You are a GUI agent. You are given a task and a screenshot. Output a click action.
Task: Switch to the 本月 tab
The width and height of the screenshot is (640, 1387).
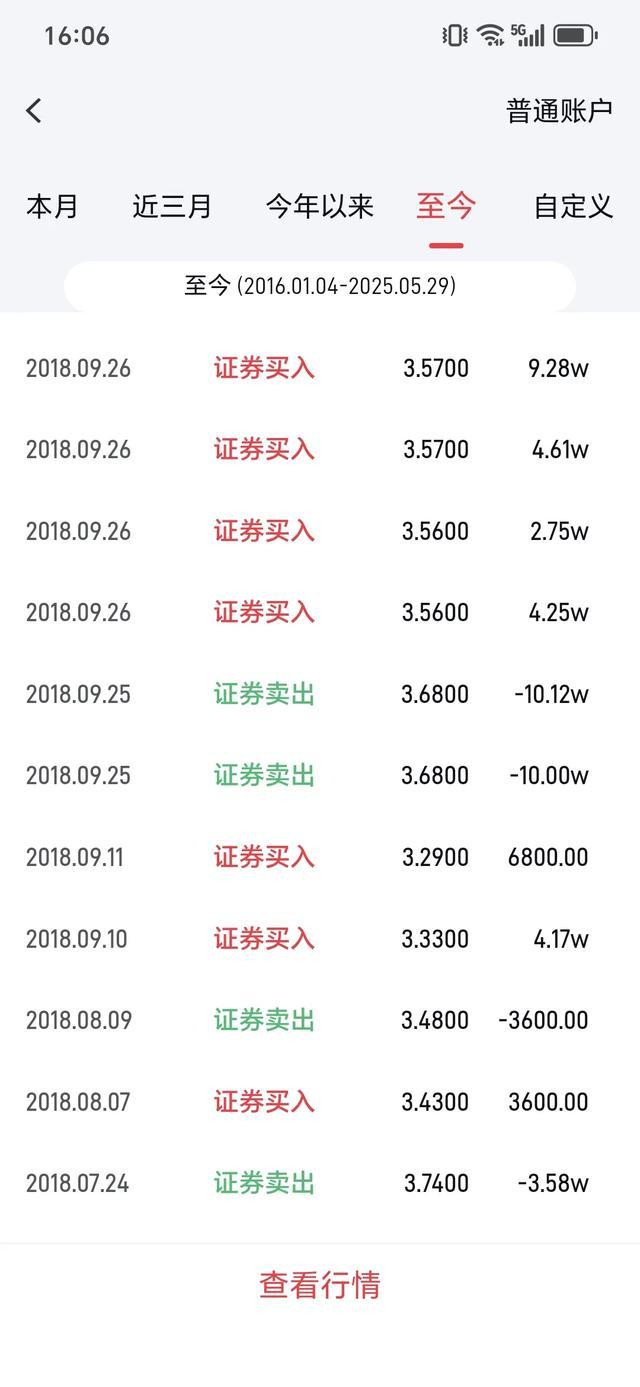52,207
